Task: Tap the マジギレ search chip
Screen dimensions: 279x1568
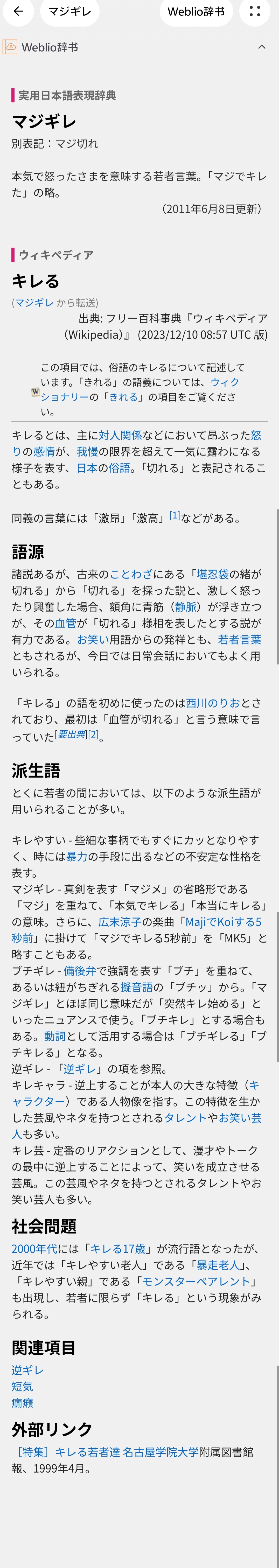Action: tap(69, 12)
